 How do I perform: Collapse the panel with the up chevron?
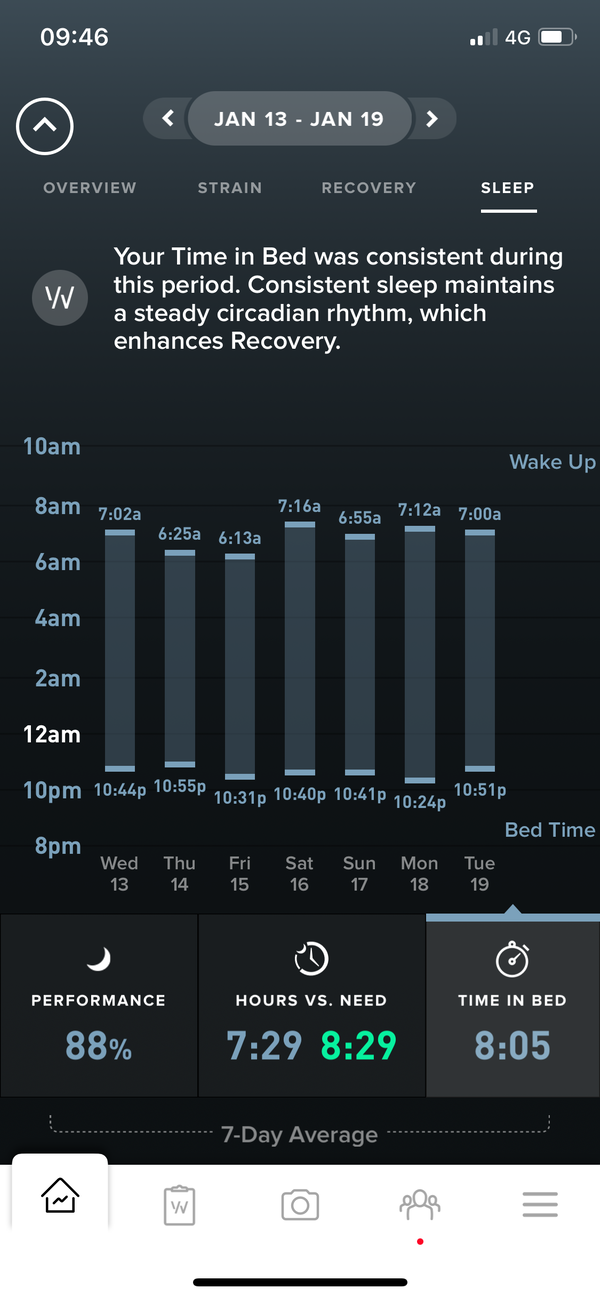[44, 125]
